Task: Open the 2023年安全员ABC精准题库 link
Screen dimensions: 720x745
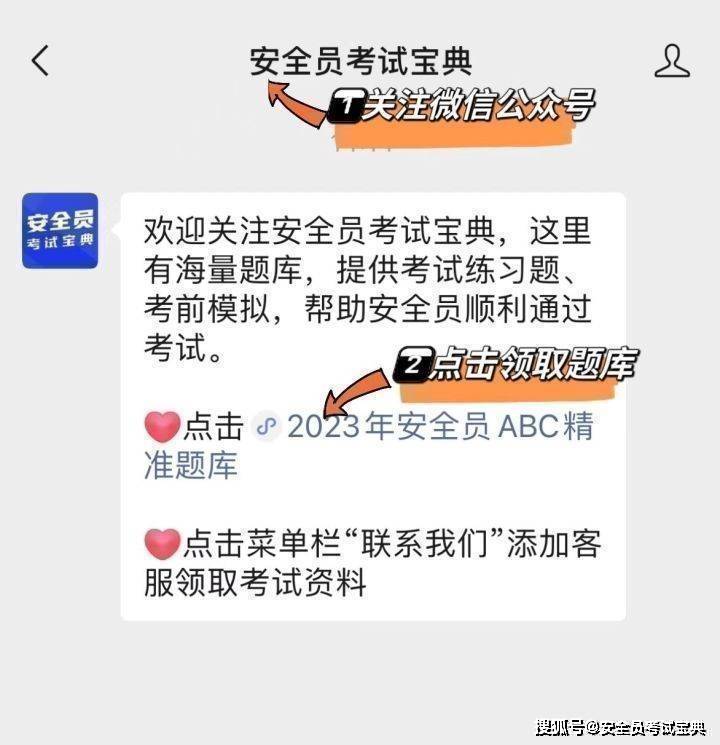Action: pyautogui.click(x=440, y=428)
